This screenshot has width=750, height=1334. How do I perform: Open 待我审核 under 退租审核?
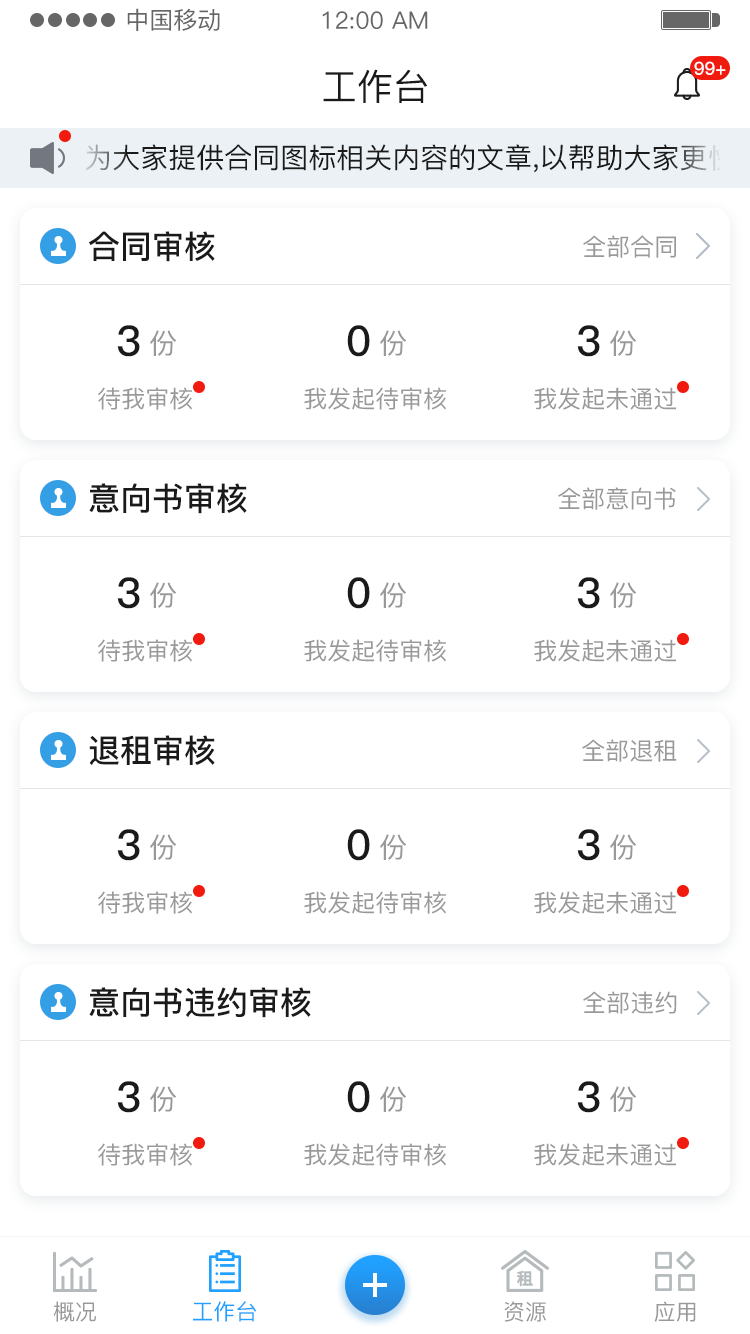[x=146, y=867]
